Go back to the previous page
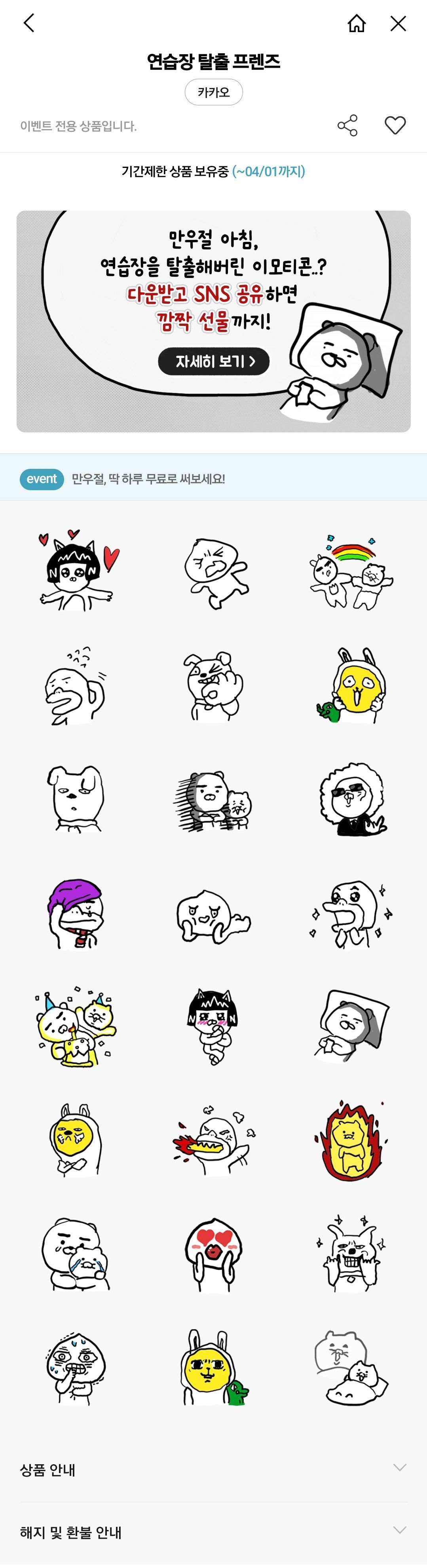The height and width of the screenshot is (1568, 427). coord(28,24)
